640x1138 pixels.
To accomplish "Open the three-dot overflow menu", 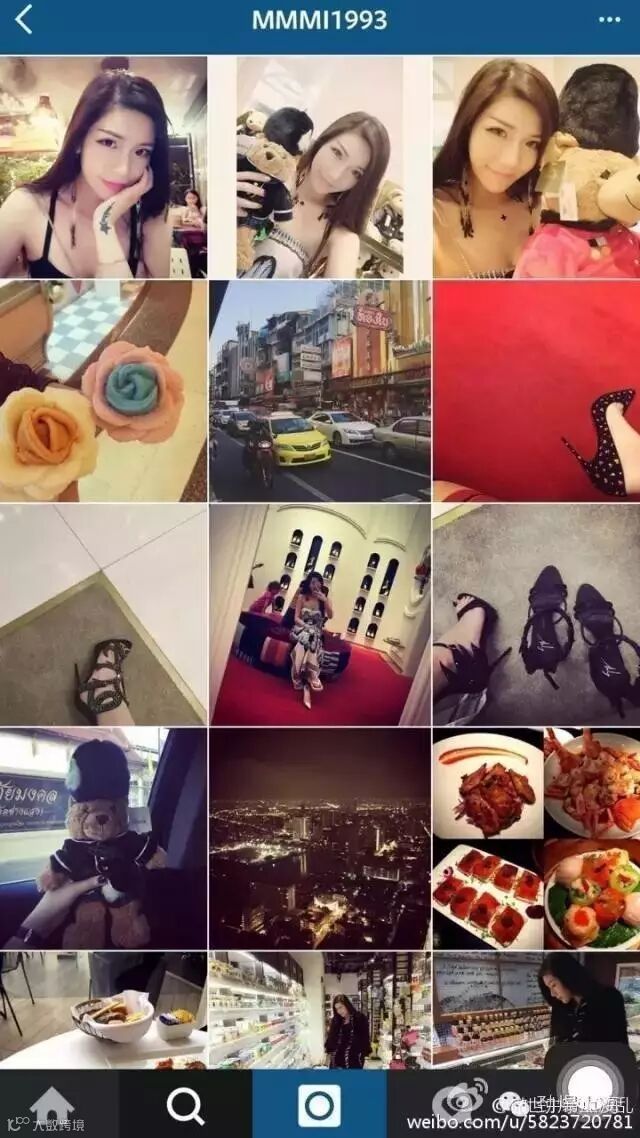I will coord(609,20).
